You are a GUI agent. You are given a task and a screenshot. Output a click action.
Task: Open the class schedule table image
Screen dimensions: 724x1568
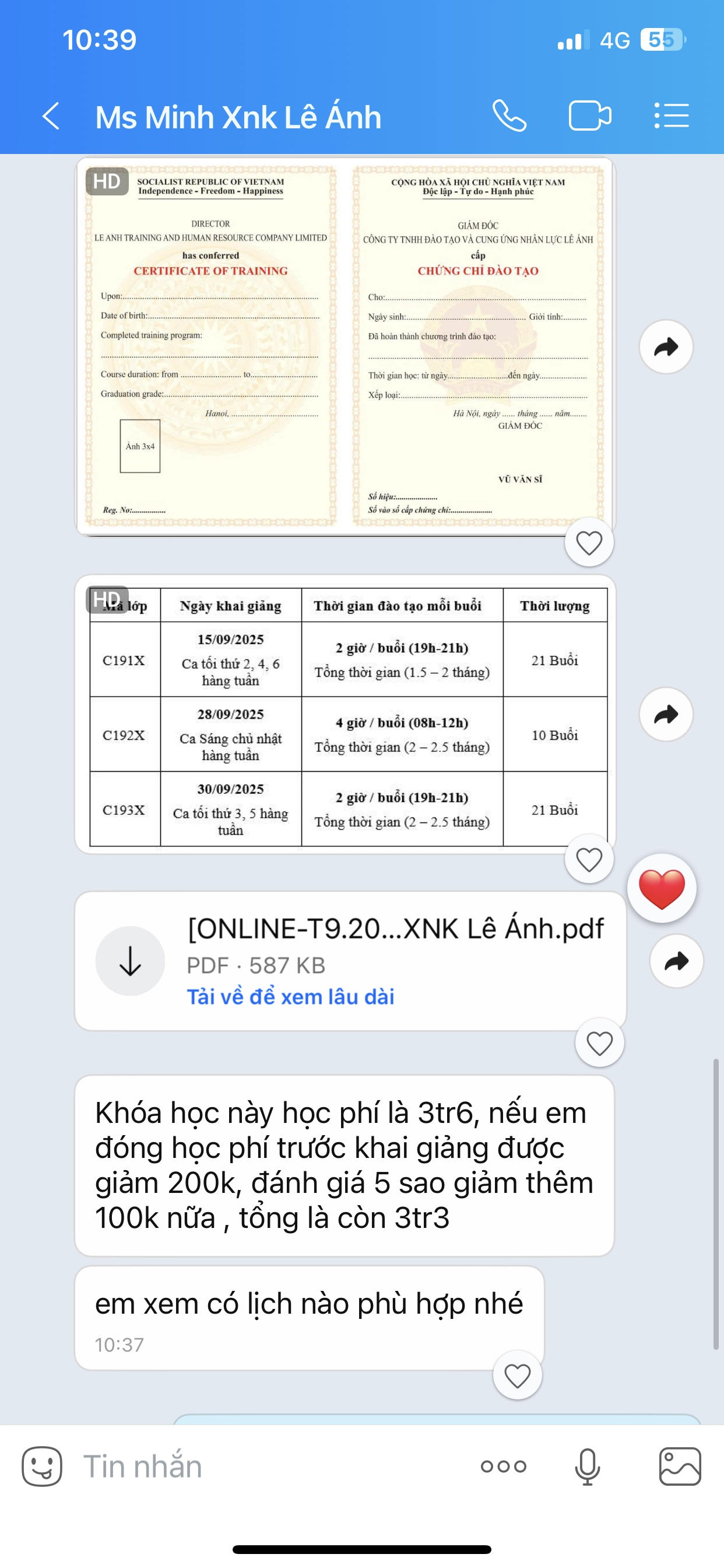coord(345,715)
